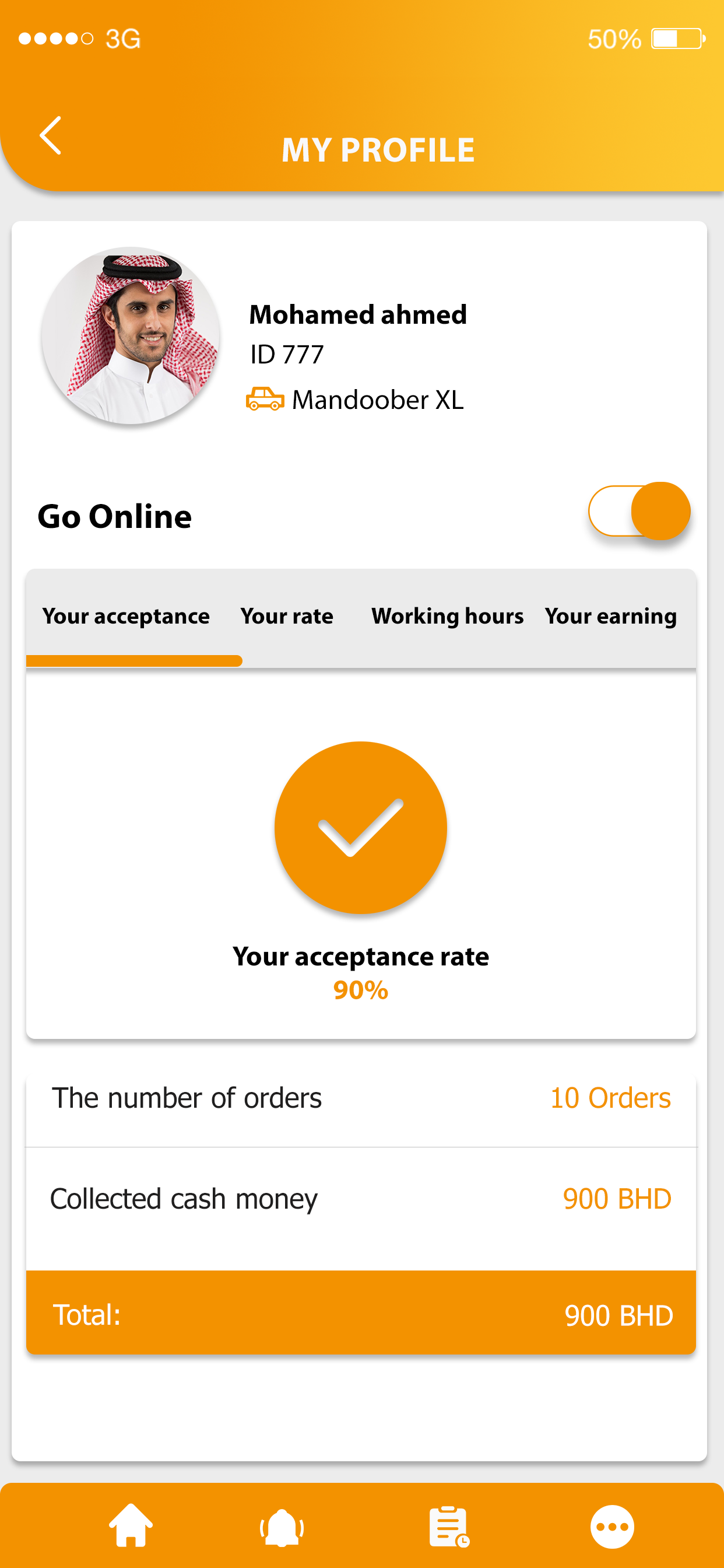The image size is (724, 1568).
Task: Switch to the Your rate tab
Action: 287,616
